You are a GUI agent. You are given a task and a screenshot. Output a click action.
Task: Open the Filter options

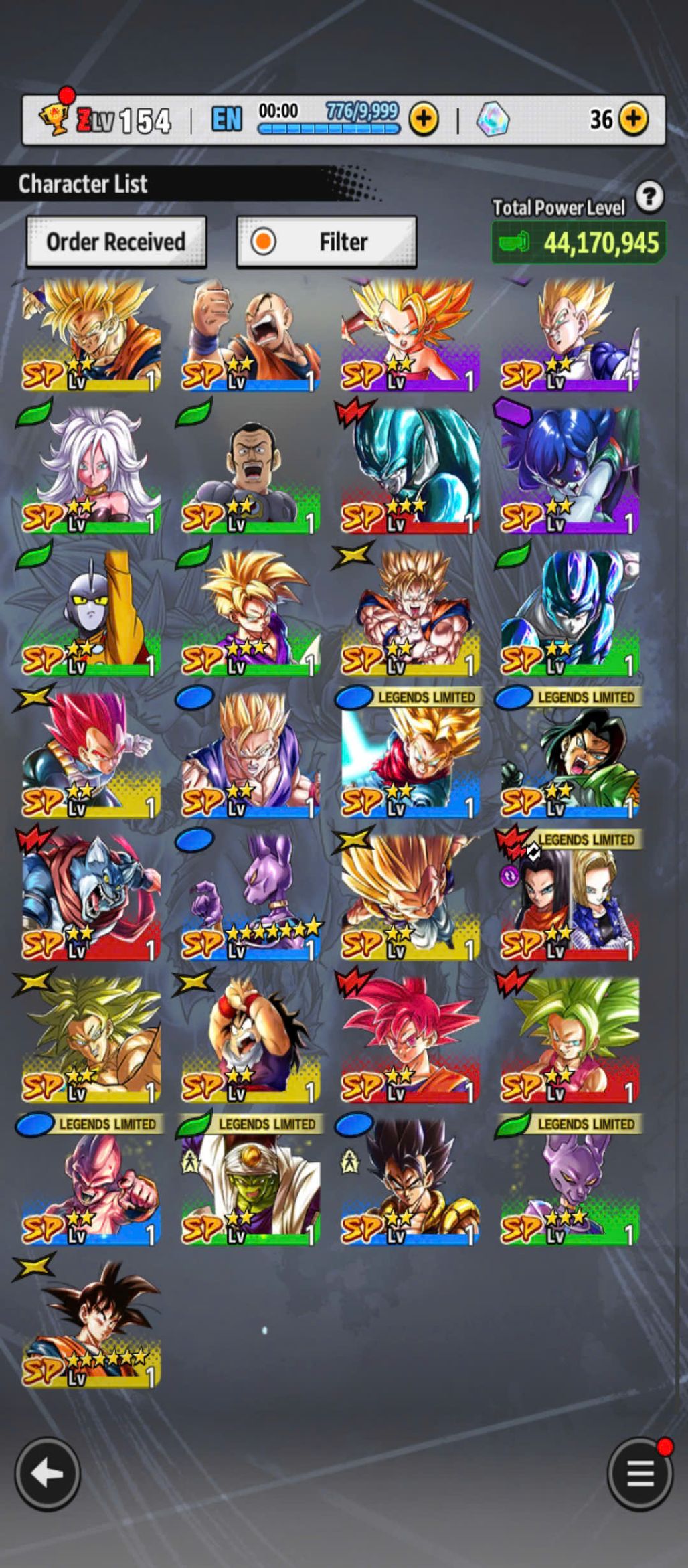point(327,242)
